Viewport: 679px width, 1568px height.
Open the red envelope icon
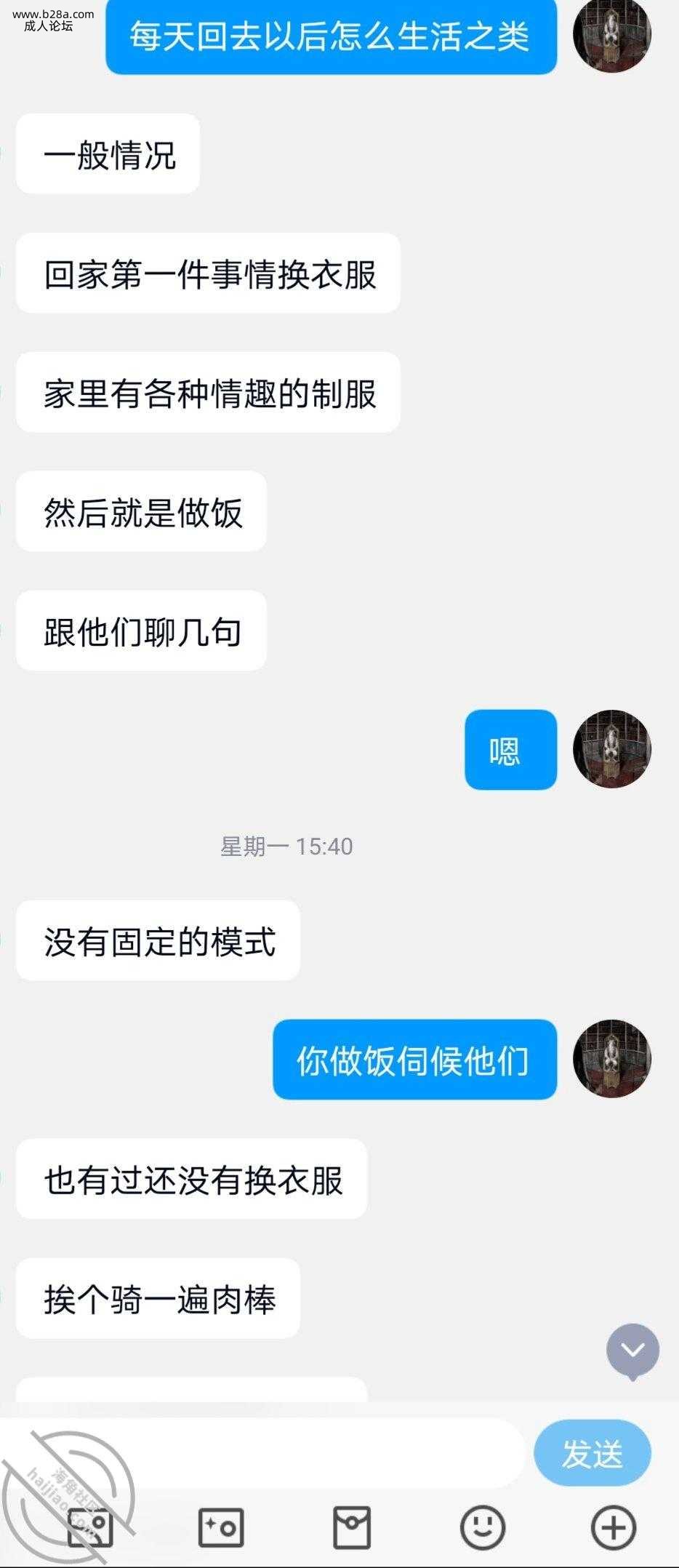(352, 1527)
